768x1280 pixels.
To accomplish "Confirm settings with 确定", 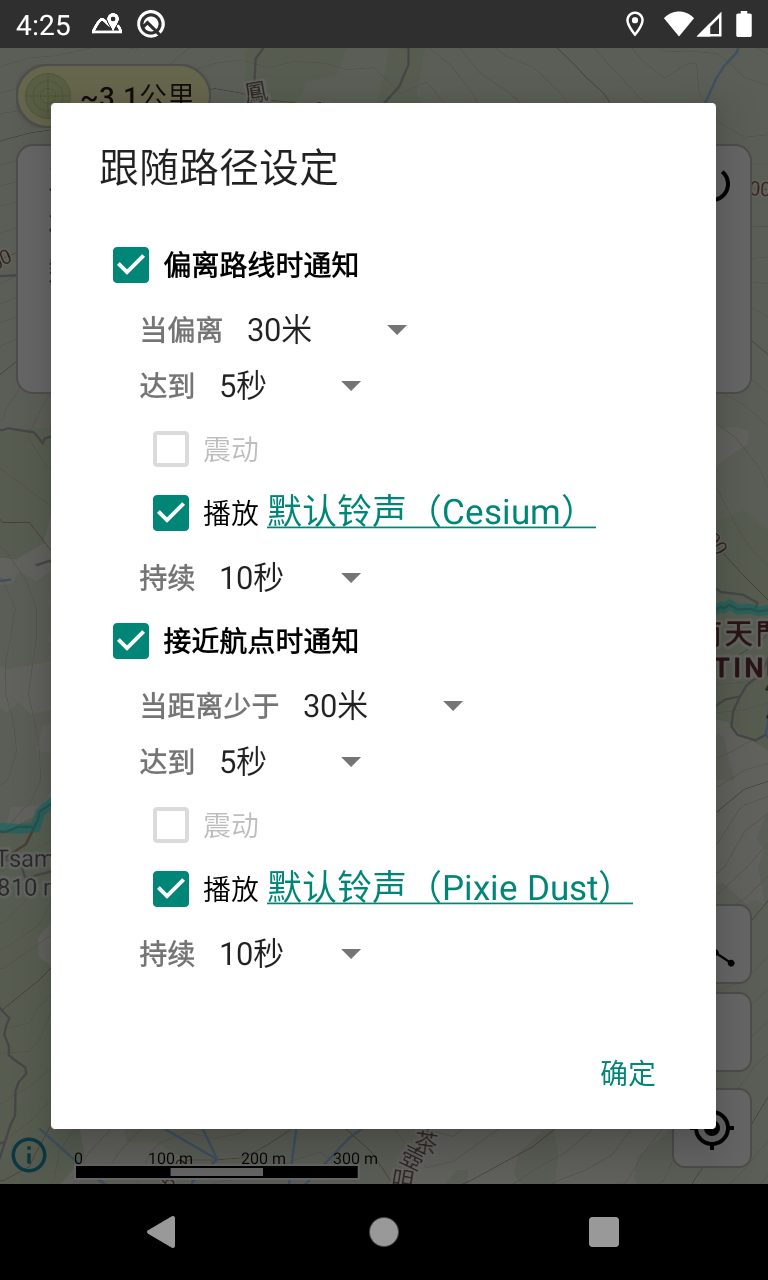I will coord(628,1073).
